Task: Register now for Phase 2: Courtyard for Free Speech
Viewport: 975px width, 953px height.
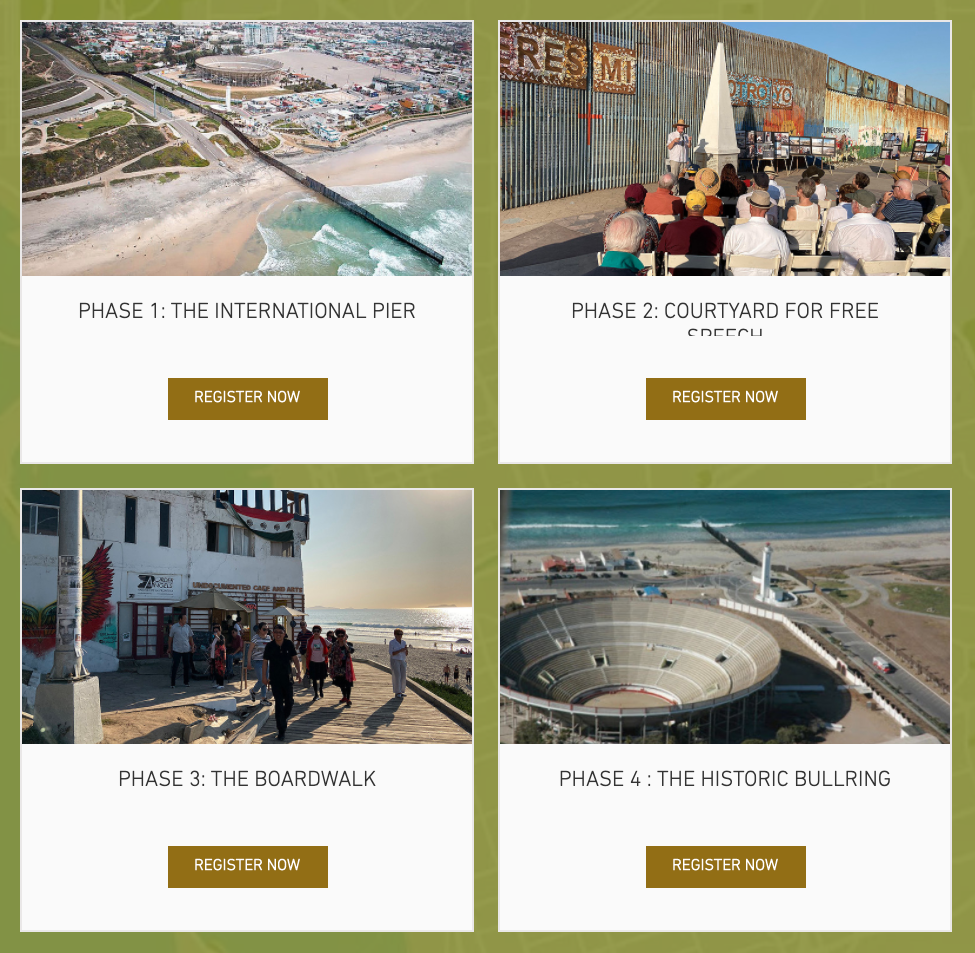Action: point(725,398)
